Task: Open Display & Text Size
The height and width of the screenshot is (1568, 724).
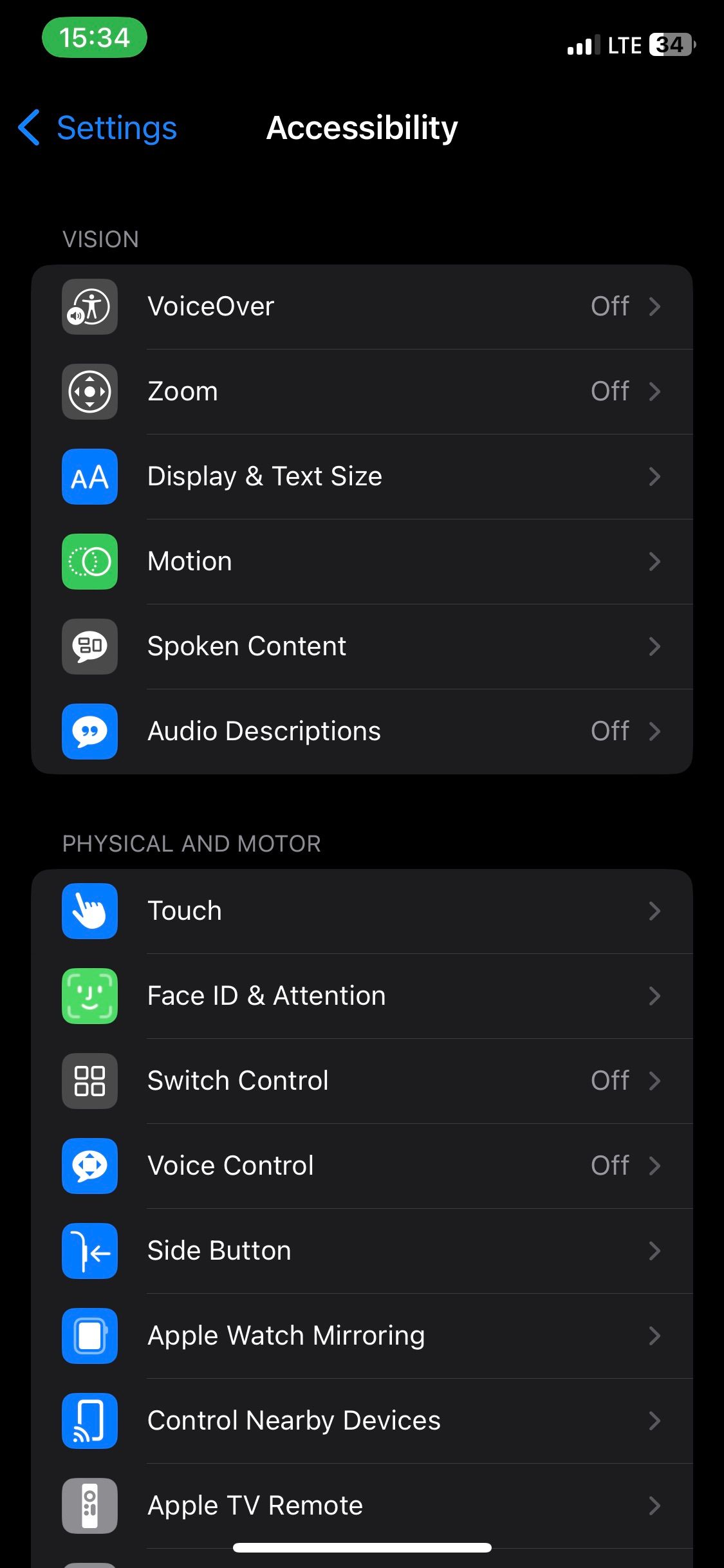Action: (x=362, y=476)
